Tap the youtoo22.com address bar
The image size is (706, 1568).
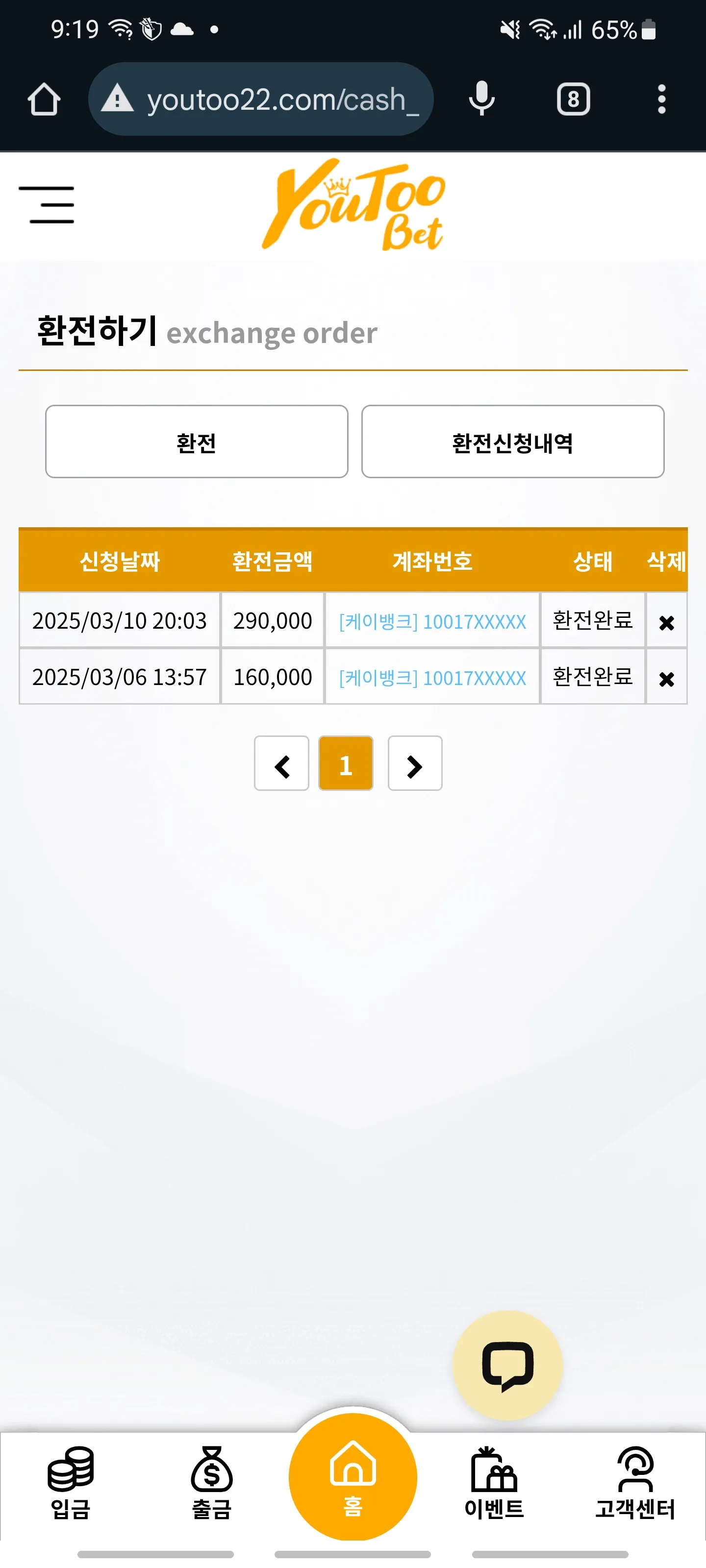(261, 99)
